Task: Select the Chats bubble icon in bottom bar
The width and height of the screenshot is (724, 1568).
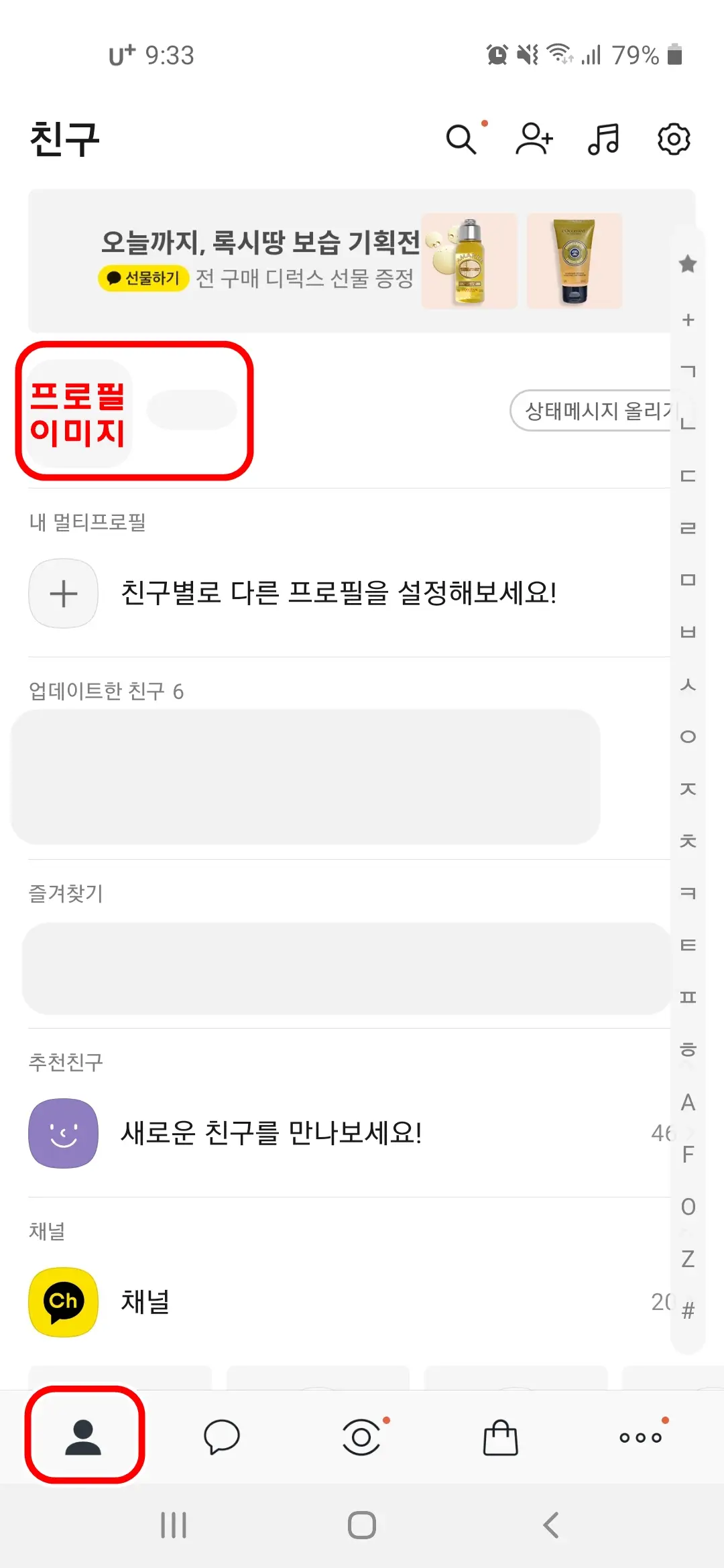Action: click(x=223, y=1436)
